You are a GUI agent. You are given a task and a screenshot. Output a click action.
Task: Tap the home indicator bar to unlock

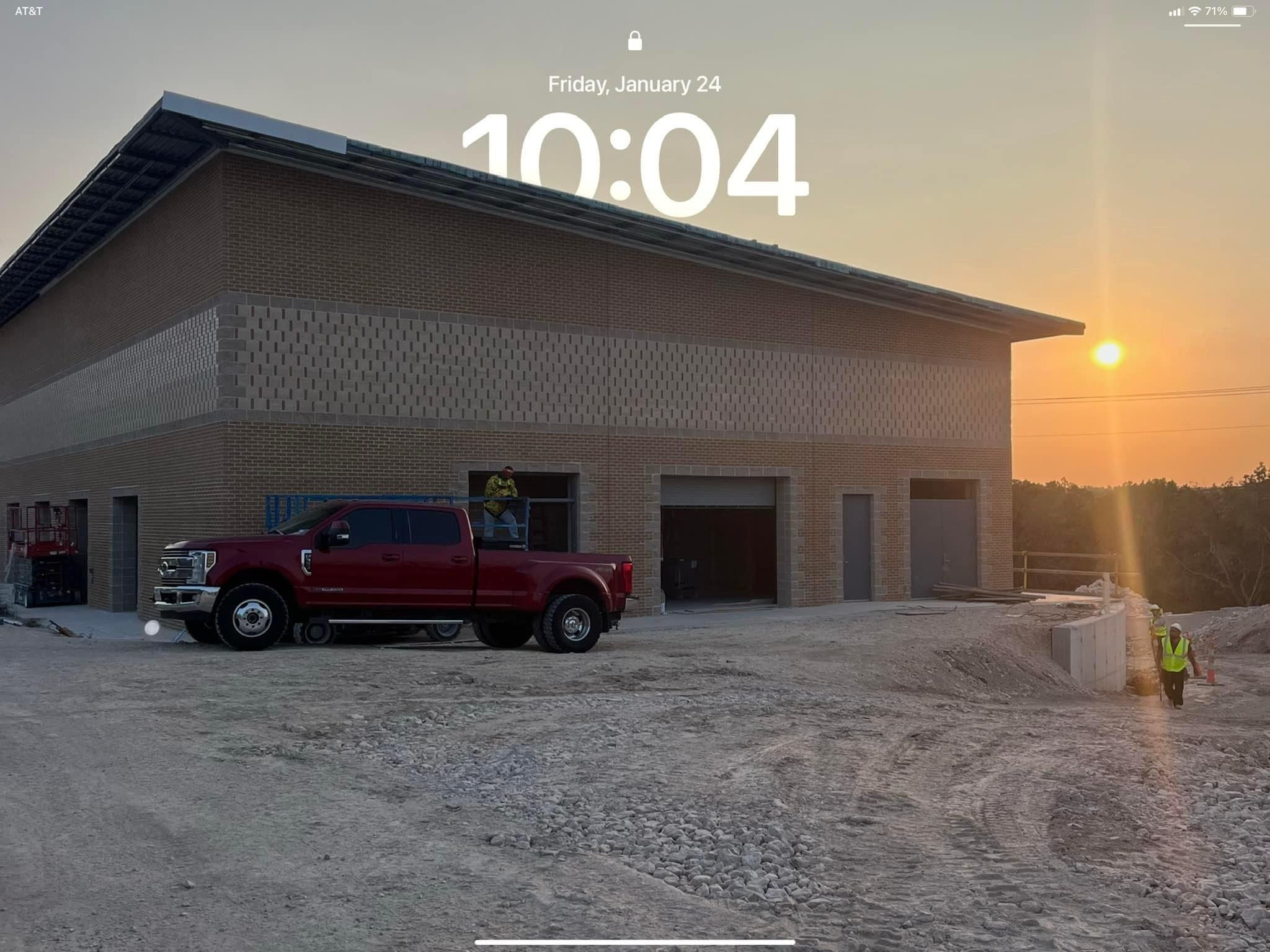[634, 941]
